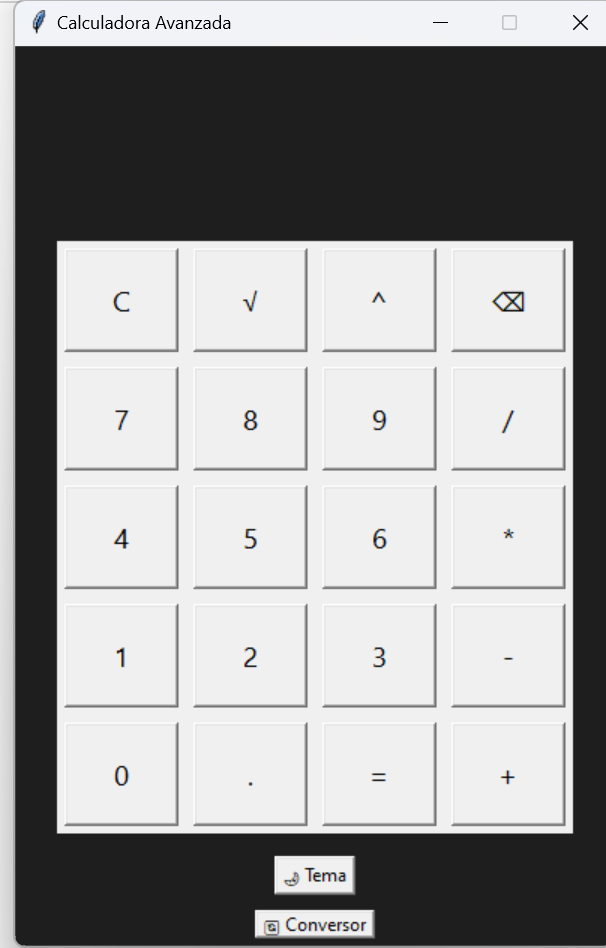Image resolution: width=606 pixels, height=948 pixels.
Task: Enter the digit 9
Action: click(x=379, y=419)
